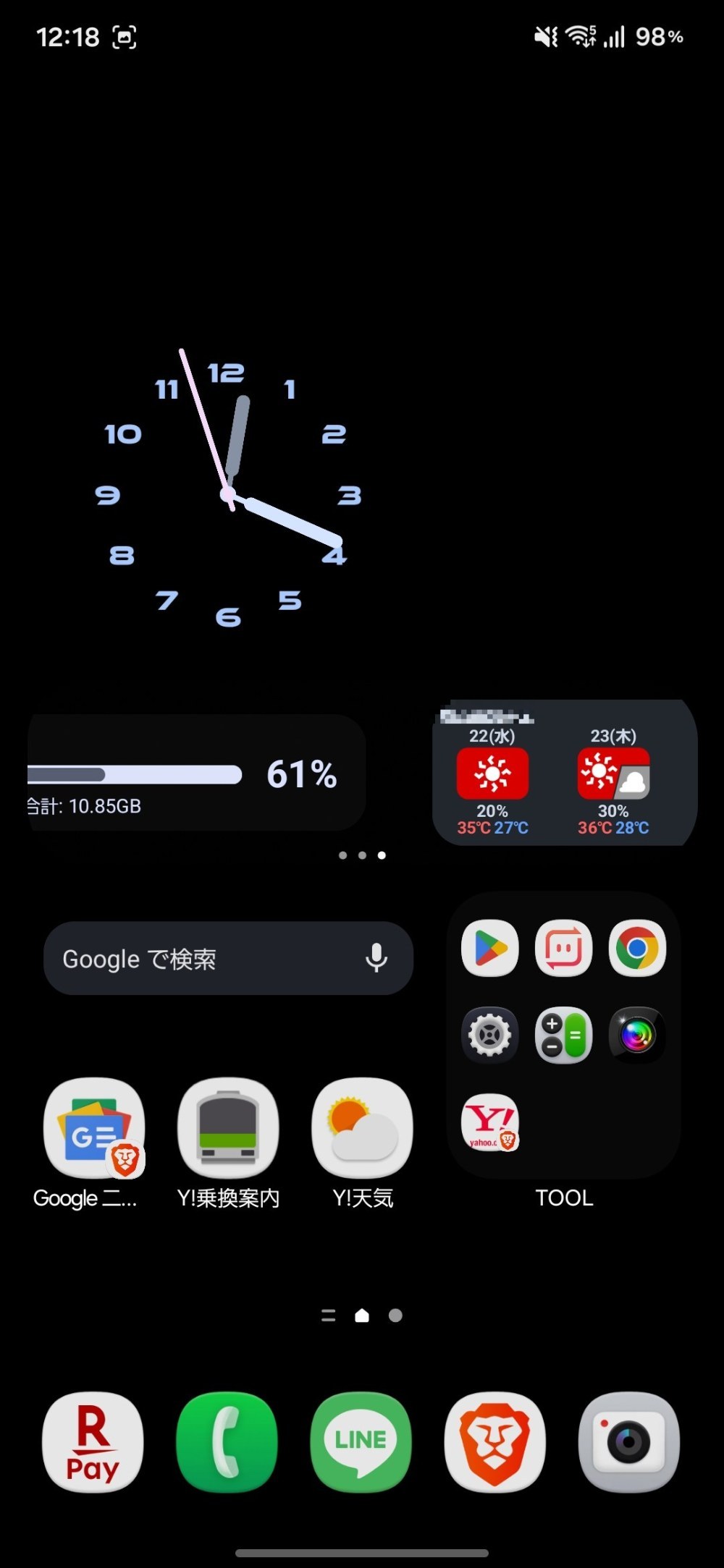Open the Phone dialer app

point(227,1441)
